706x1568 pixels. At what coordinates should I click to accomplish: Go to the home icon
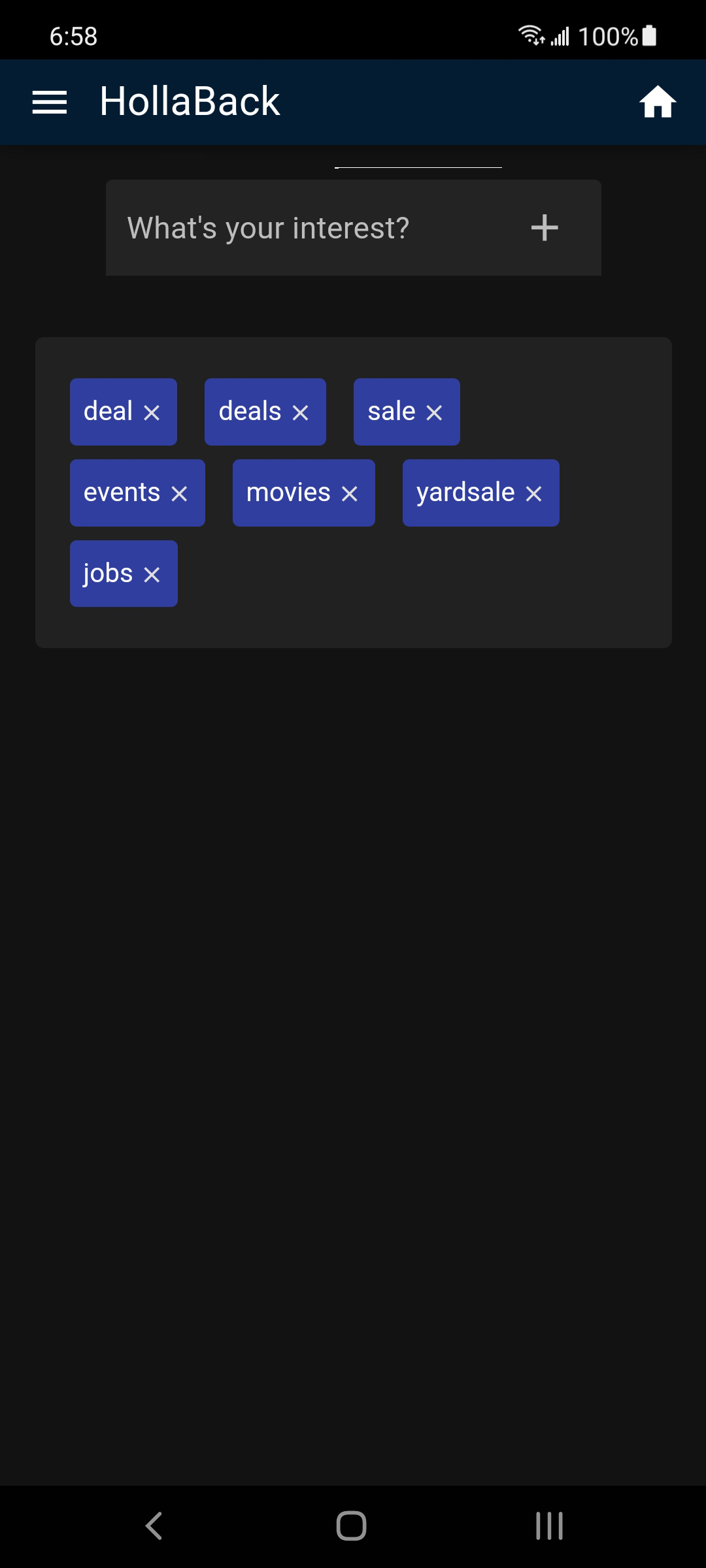tap(658, 102)
